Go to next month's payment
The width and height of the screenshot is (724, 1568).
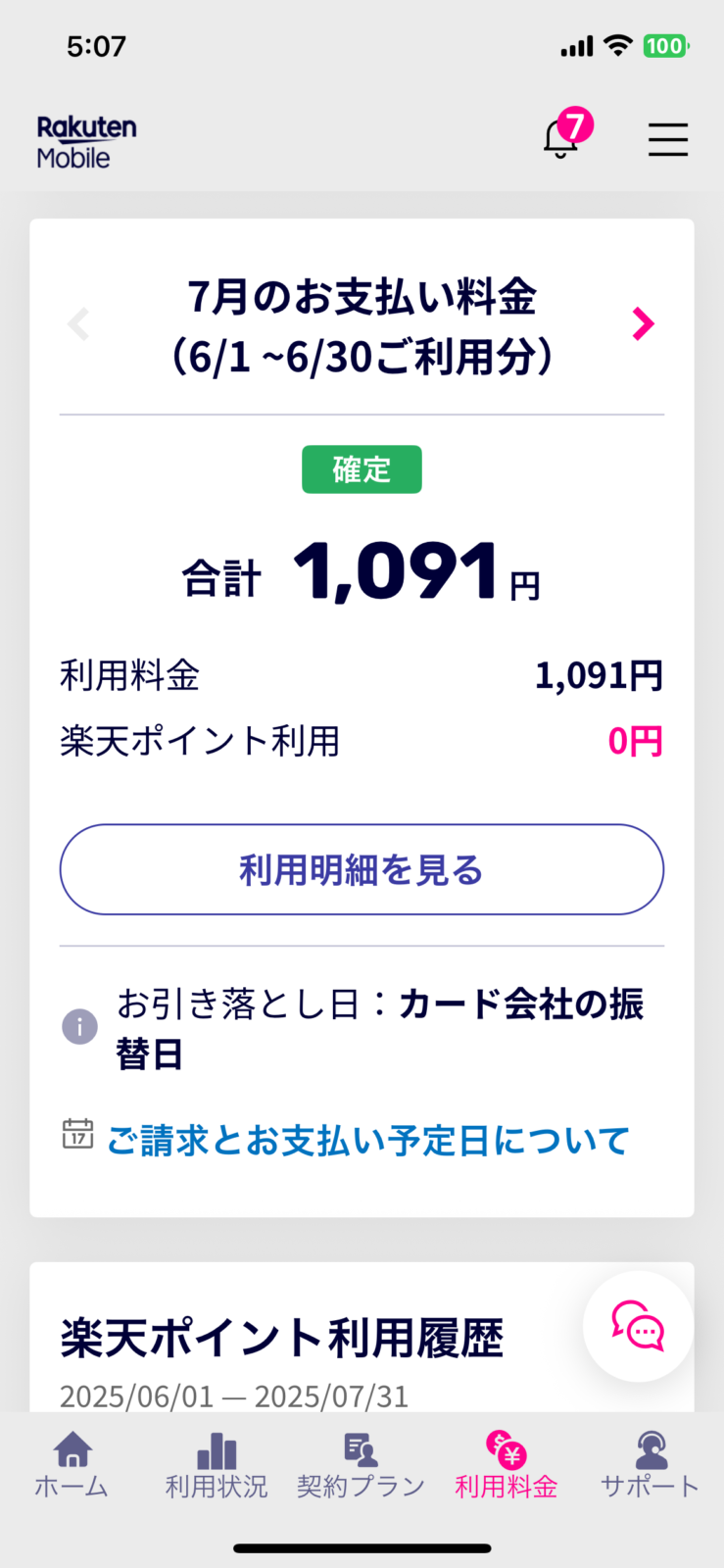643,323
